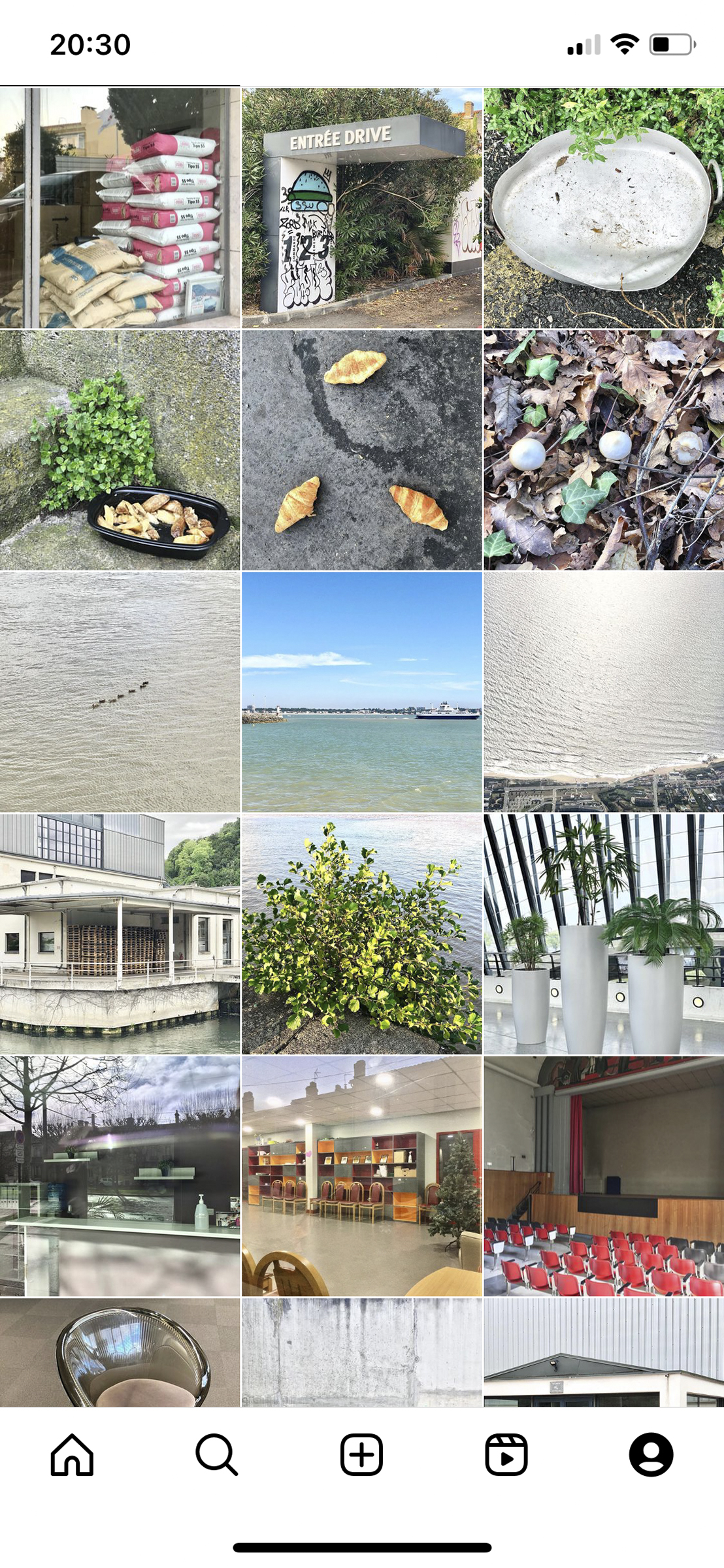Open the black tray of food scraps photo

point(120,450)
